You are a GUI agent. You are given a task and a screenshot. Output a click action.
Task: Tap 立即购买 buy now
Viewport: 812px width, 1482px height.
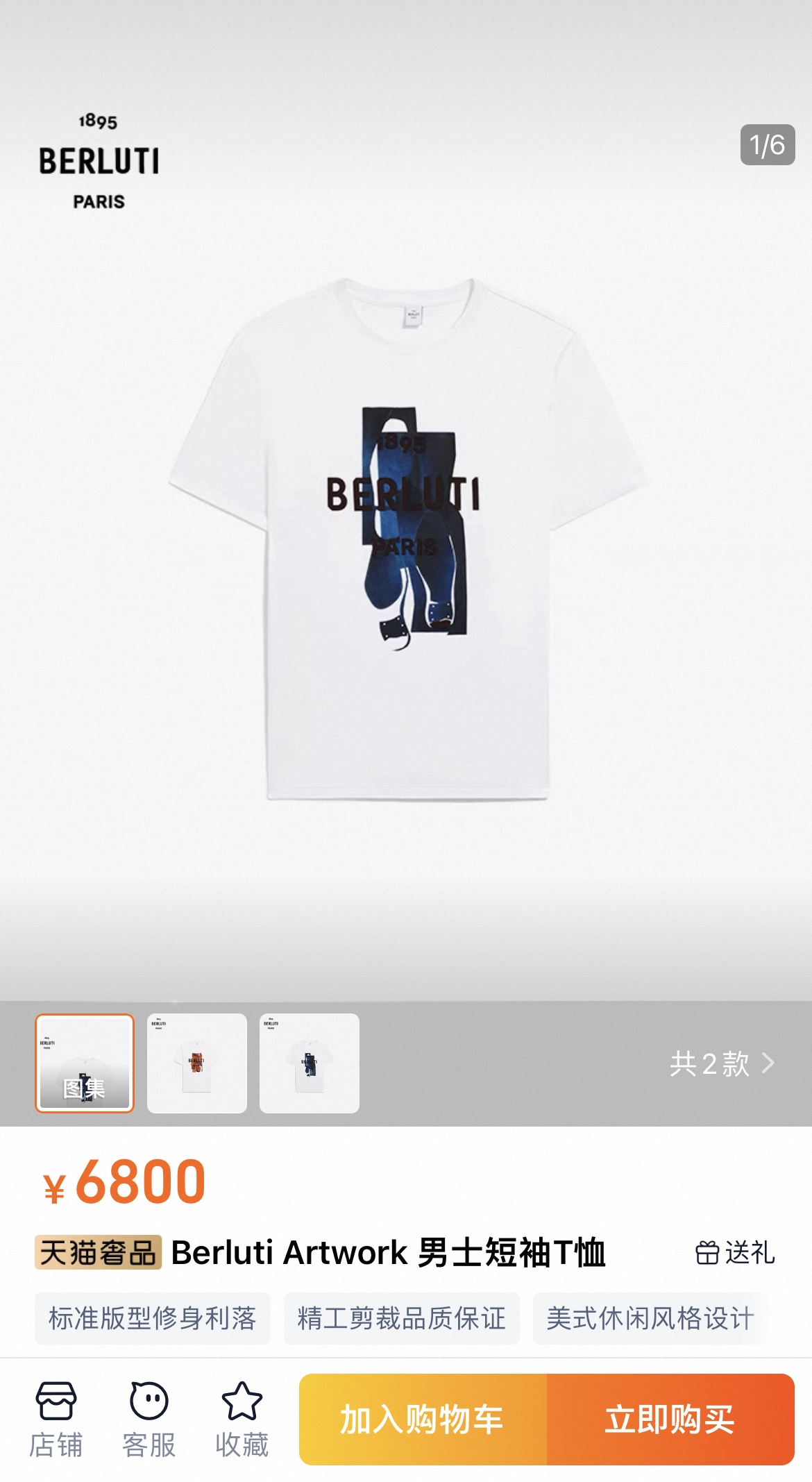(x=670, y=1419)
